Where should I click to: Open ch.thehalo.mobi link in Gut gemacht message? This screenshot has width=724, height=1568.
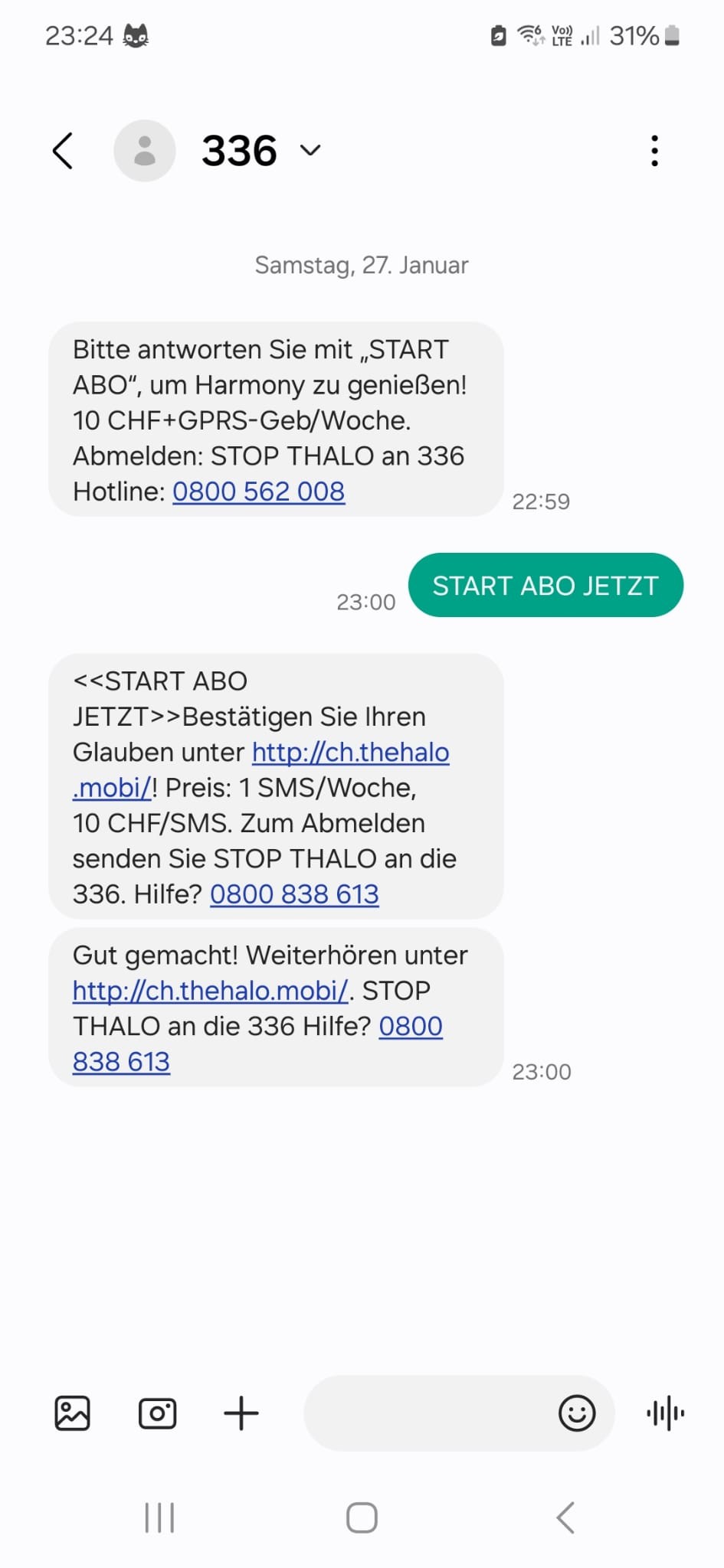[210, 991]
